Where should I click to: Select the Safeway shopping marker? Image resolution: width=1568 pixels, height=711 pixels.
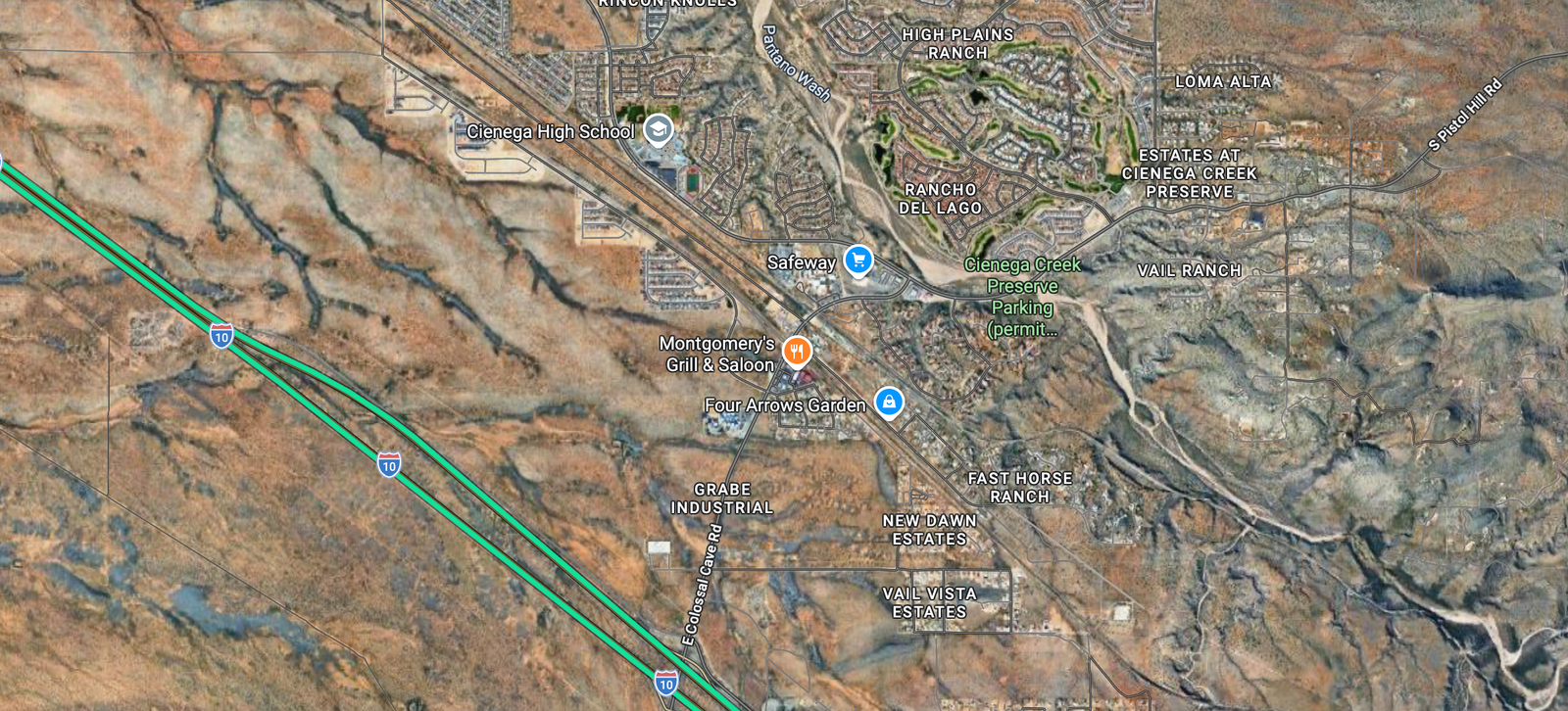click(858, 261)
